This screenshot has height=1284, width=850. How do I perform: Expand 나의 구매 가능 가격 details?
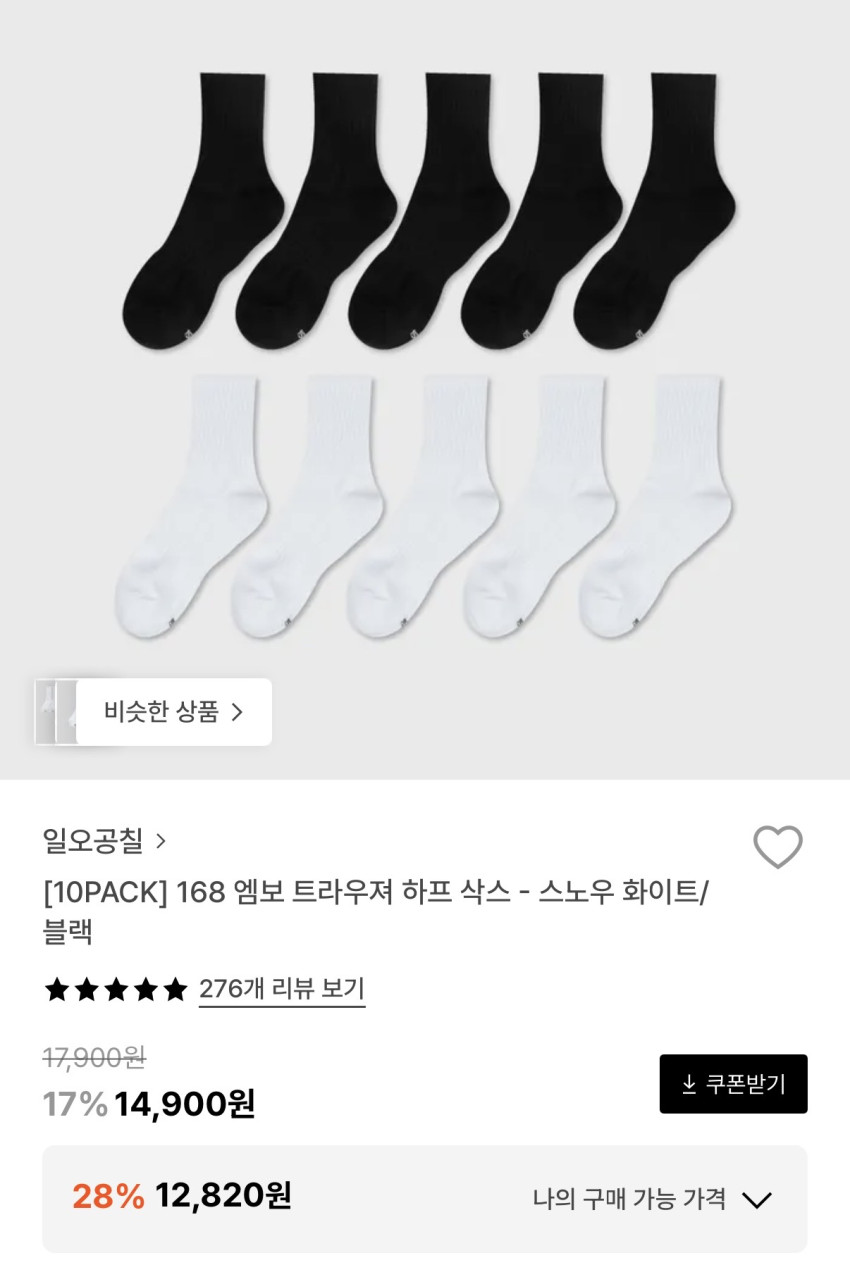[652, 1199]
